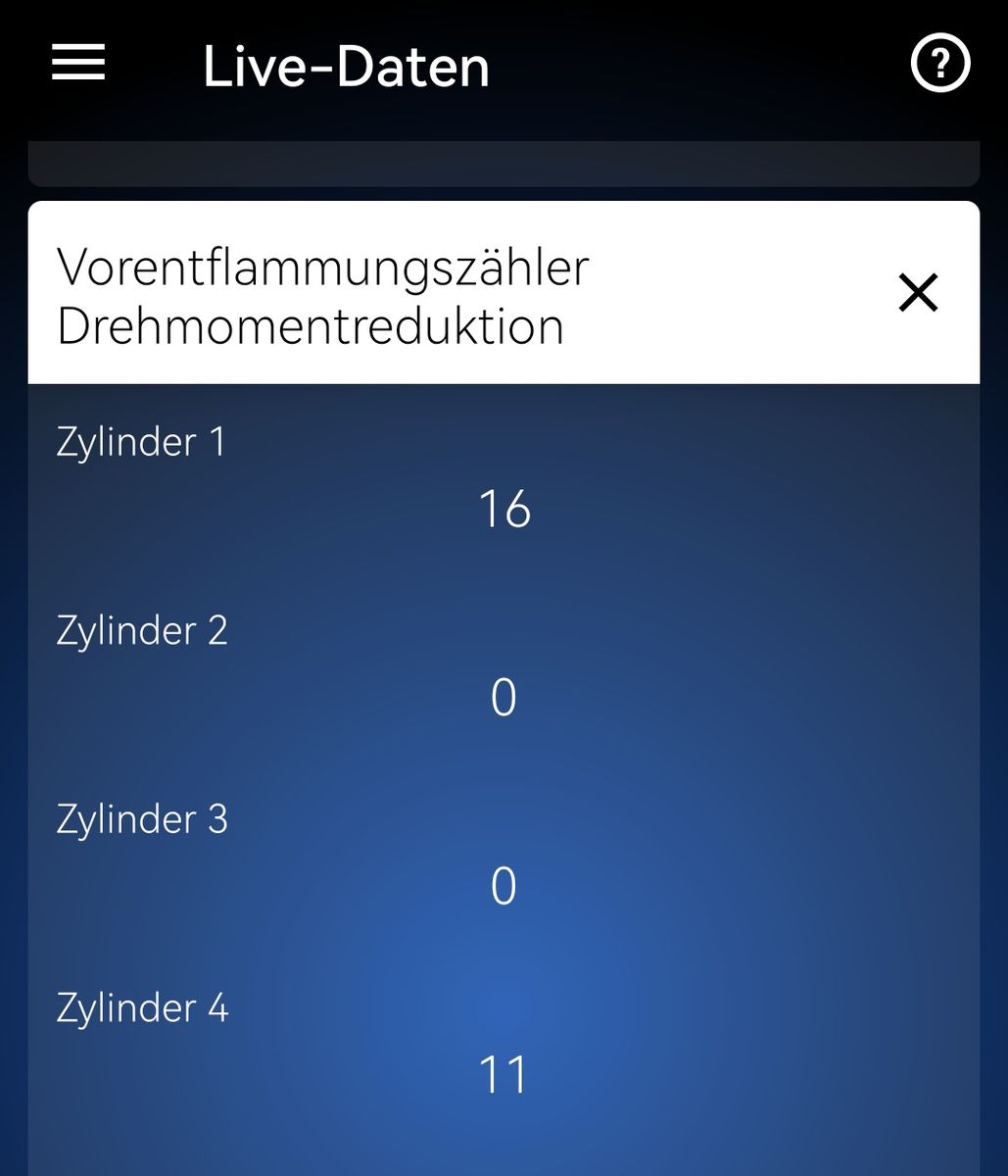Image resolution: width=1008 pixels, height=1176 pixels.
Task: Open the hamburger drawer menu
Action: pos(78,64)
